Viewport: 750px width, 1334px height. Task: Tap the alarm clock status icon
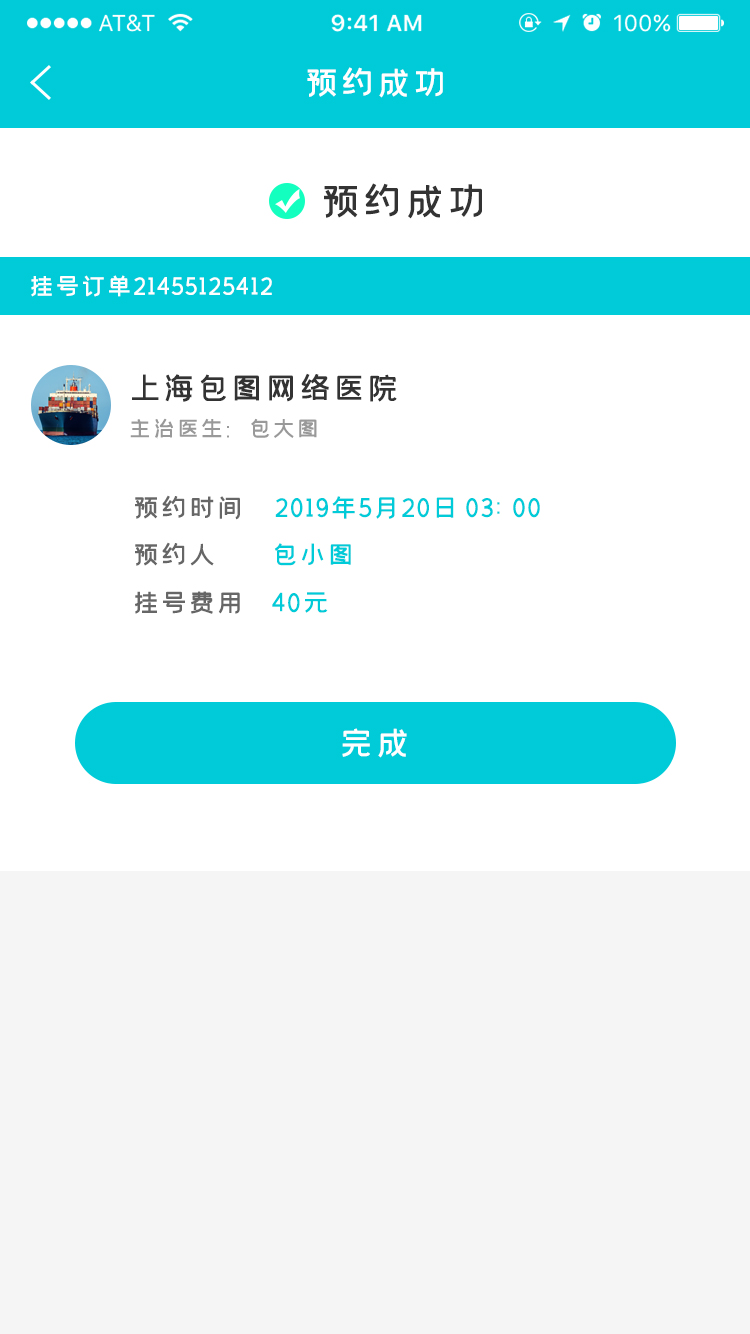592,22
